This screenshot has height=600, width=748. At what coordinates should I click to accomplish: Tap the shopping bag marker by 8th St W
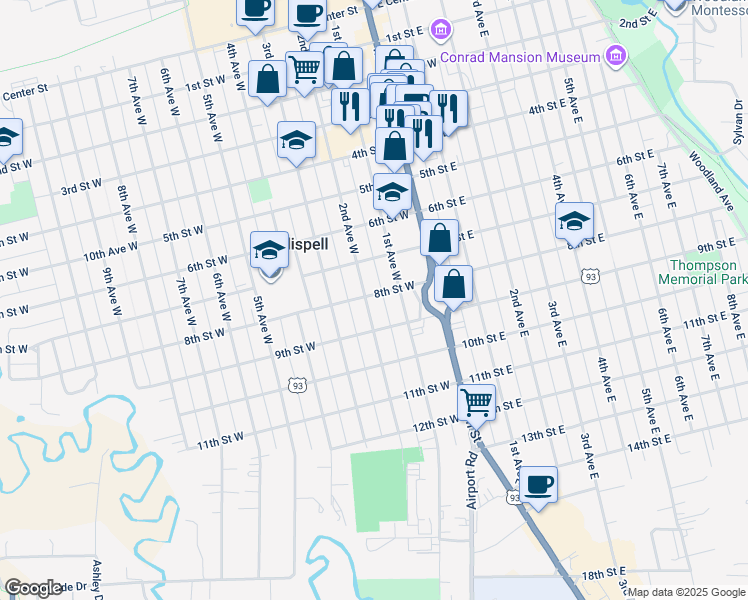453,284
